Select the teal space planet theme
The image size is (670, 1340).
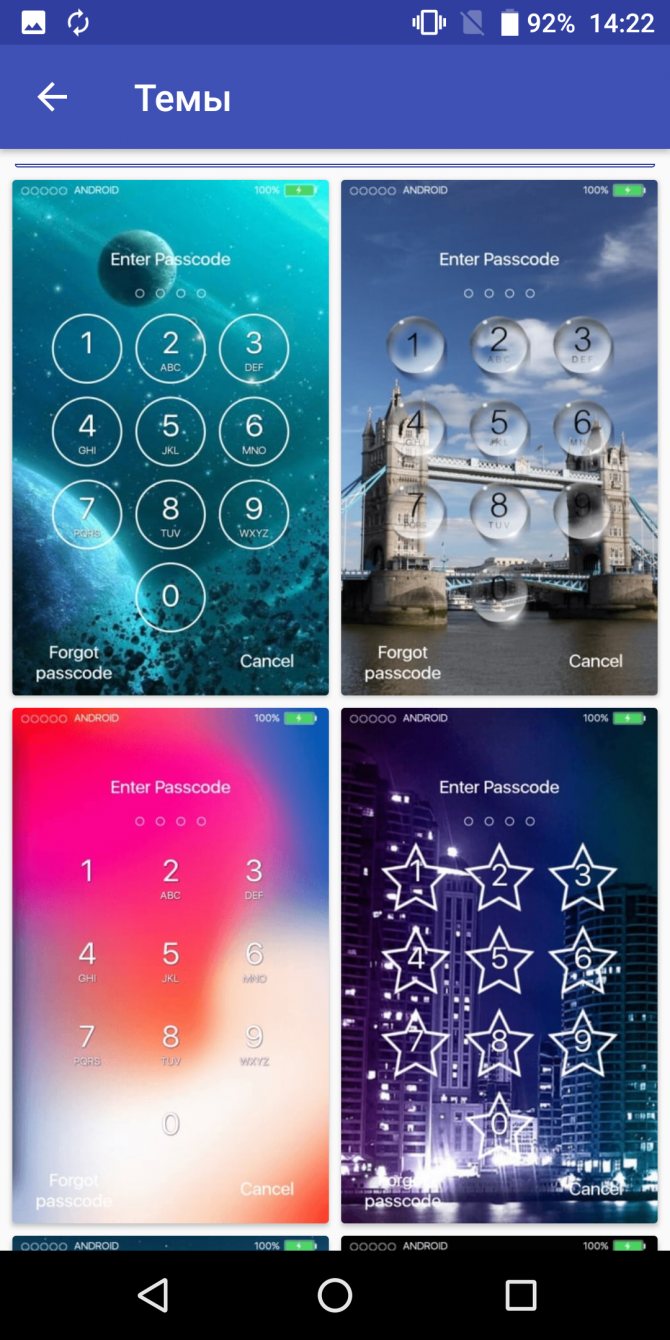pyautogui.click(x=170, y=437)
